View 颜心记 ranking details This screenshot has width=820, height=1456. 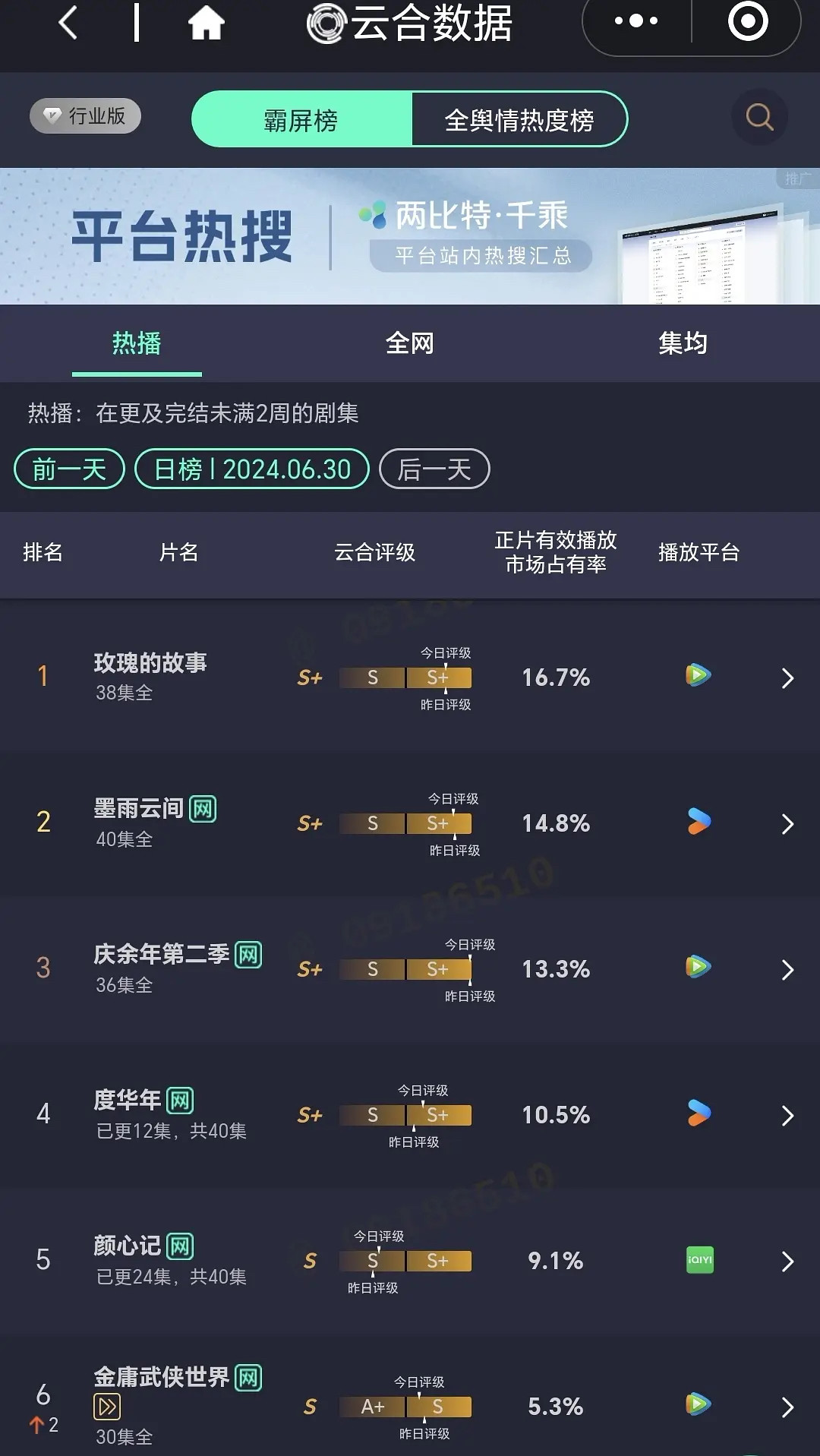click(x=410, y=1261)
